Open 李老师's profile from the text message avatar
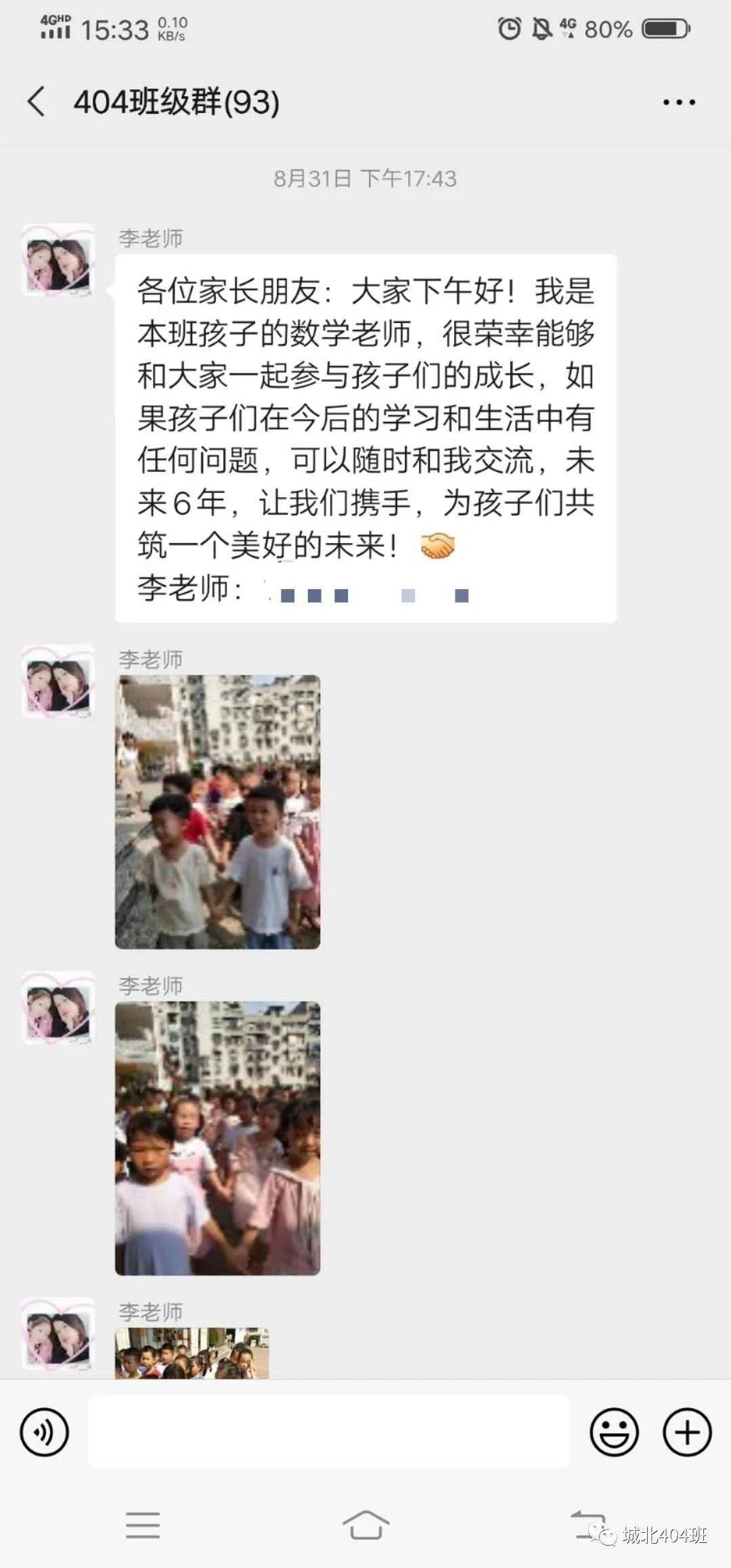 coord(58,261)
